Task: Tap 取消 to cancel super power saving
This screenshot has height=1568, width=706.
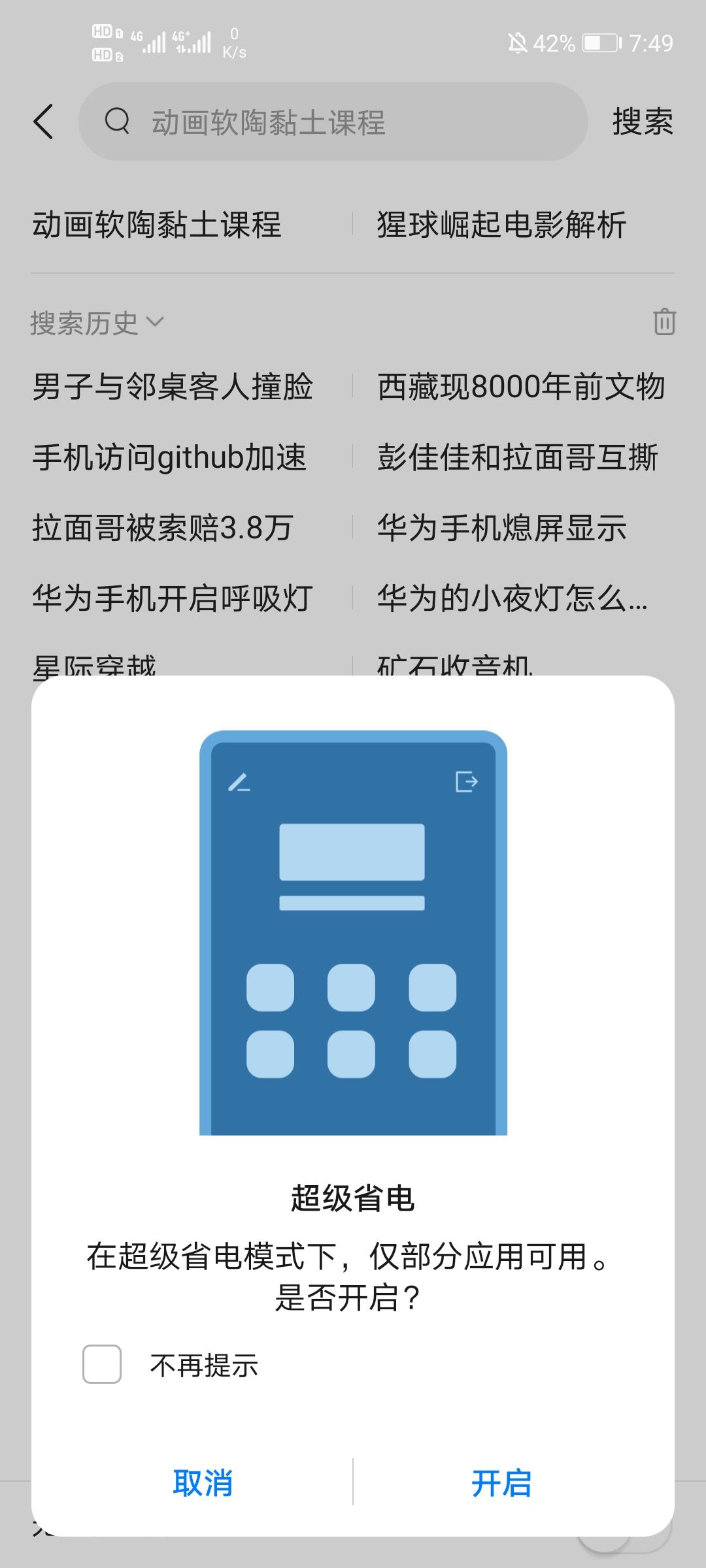Action: coord(203,1482)
